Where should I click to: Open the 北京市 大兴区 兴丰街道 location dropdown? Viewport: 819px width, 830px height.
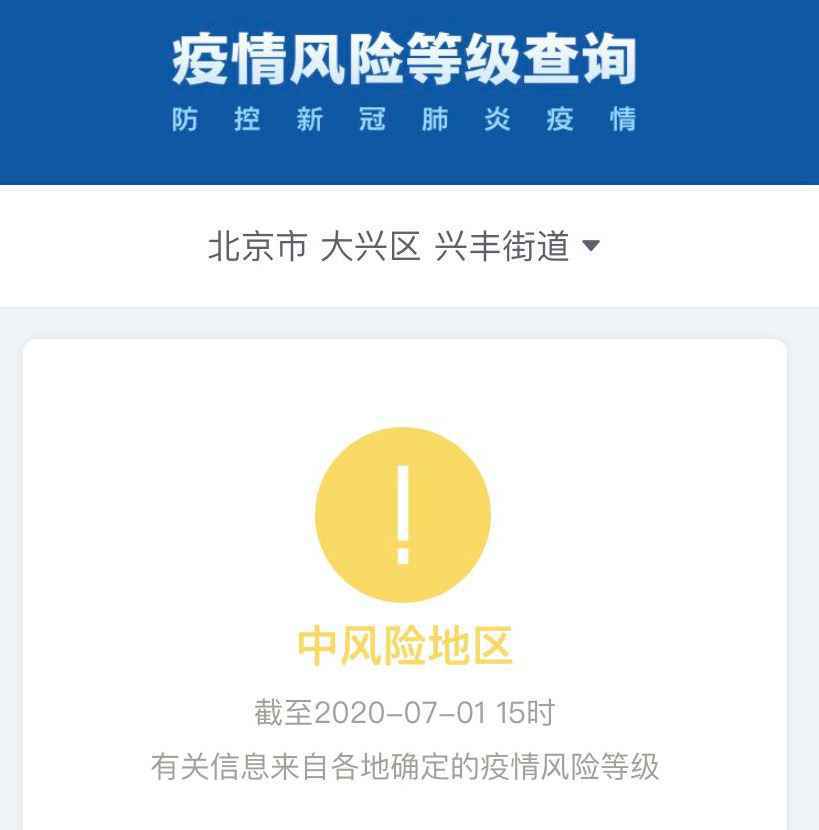coord(403,246)
